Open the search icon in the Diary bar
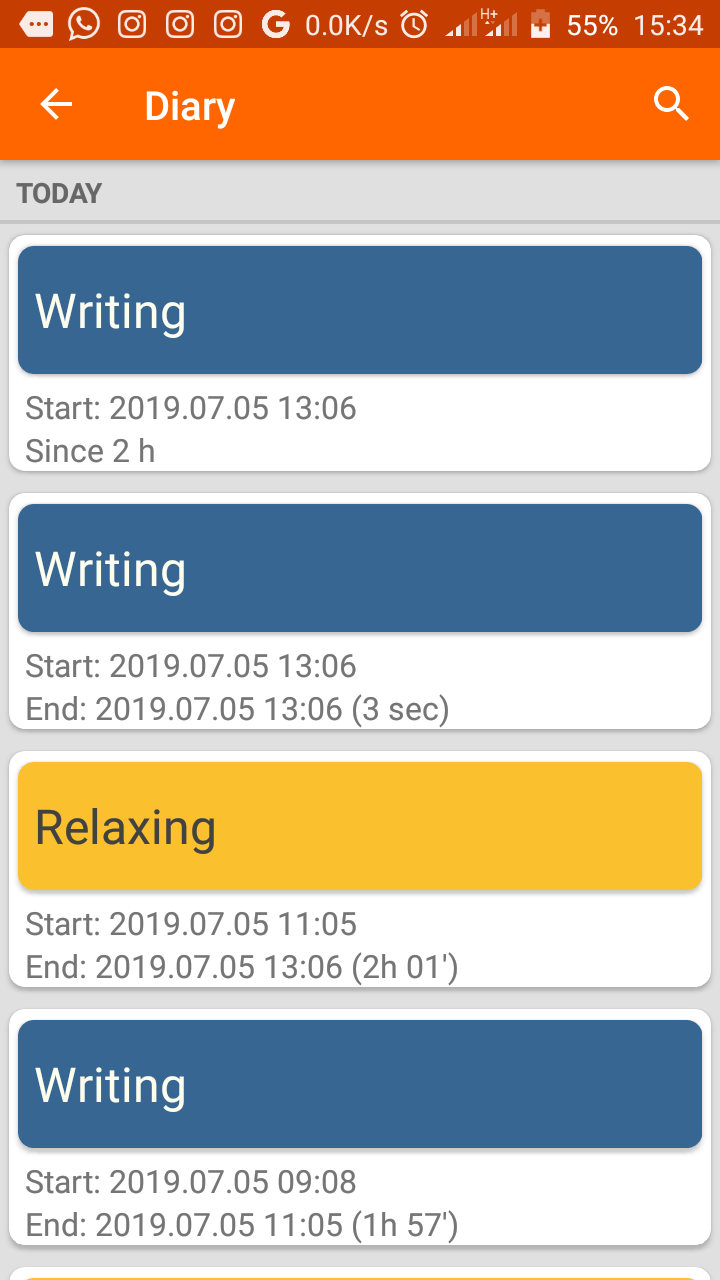 click(x=671, y=103)
